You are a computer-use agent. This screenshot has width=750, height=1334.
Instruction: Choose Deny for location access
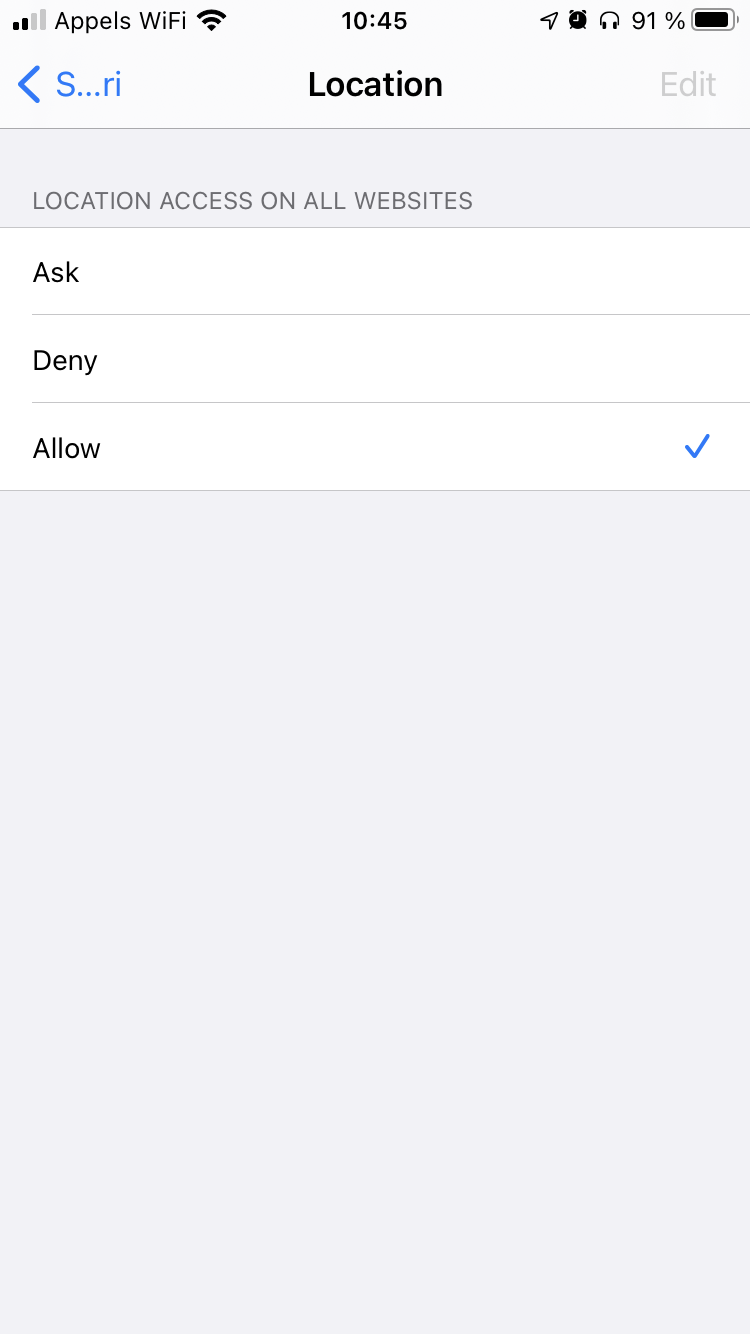coord(375,360)
